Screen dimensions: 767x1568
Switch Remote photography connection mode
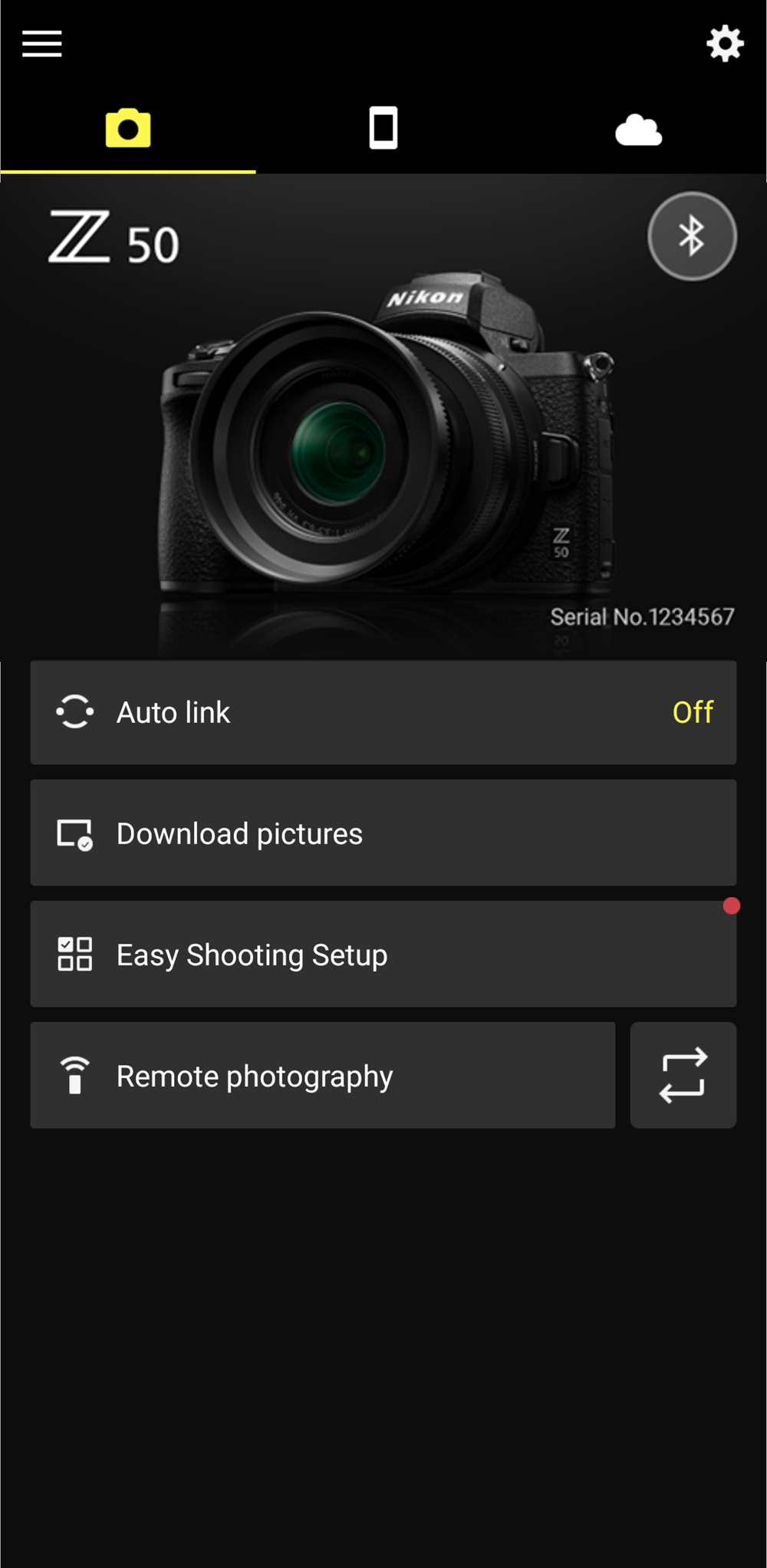[683, 1075]
